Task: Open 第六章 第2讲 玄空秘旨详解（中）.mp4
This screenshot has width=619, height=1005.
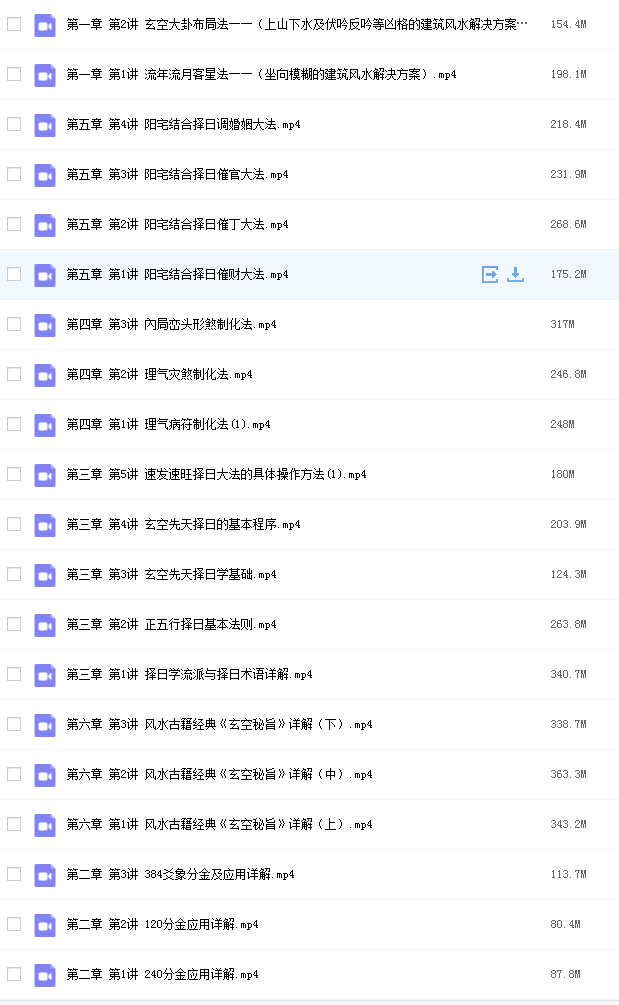Action: [219, 774]
